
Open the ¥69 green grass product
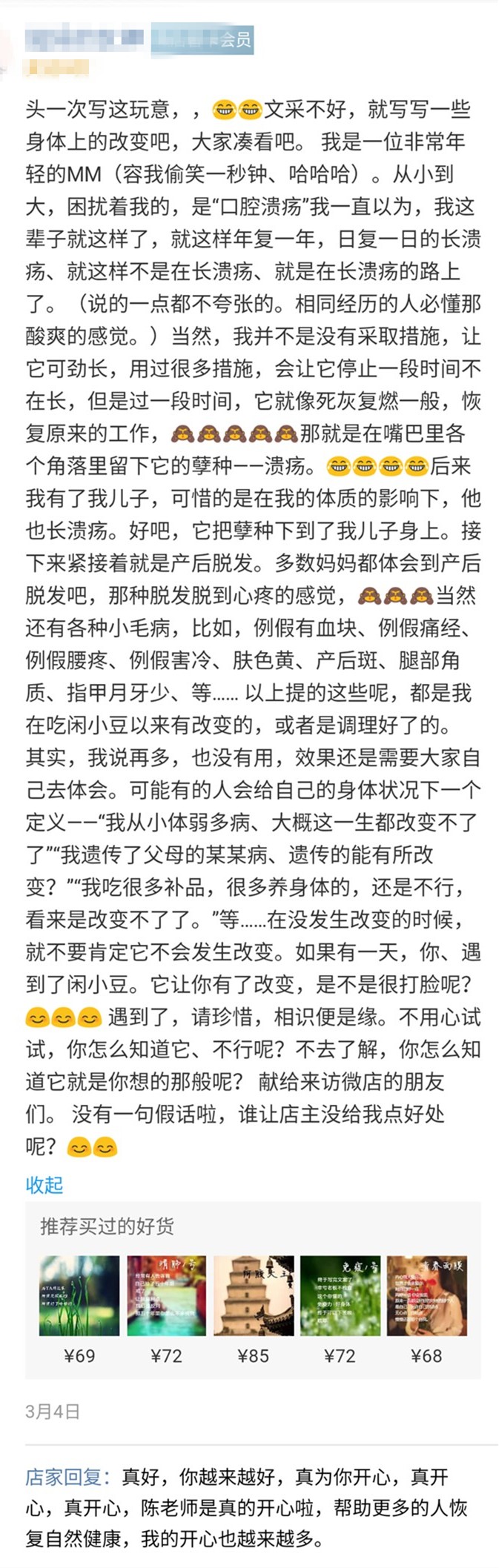coord(79,1295)
